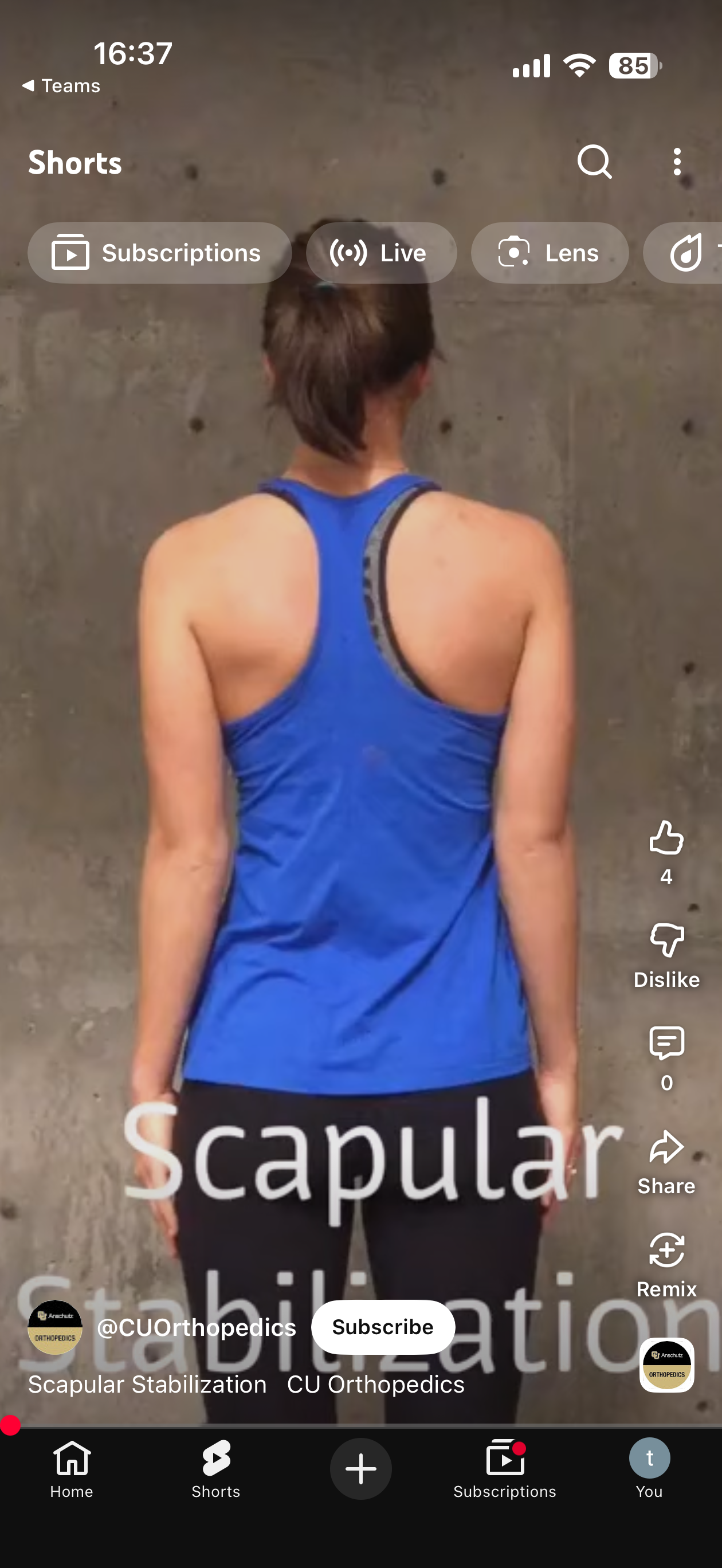Switch to the Shorts tab
722x1568 pixels.
click(x=215, y=1468)
